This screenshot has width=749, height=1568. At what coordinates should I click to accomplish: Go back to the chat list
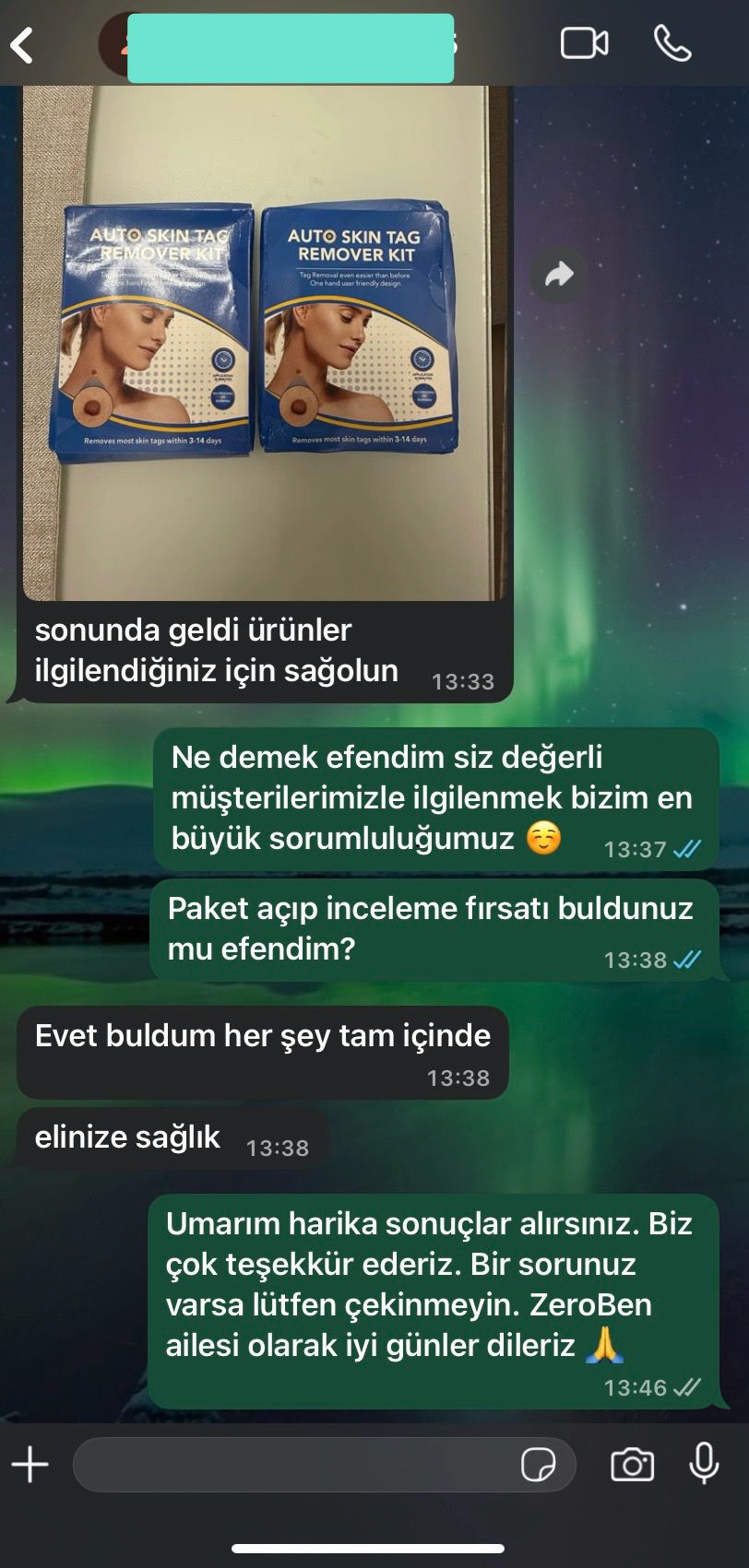click(x=23, y=44)
